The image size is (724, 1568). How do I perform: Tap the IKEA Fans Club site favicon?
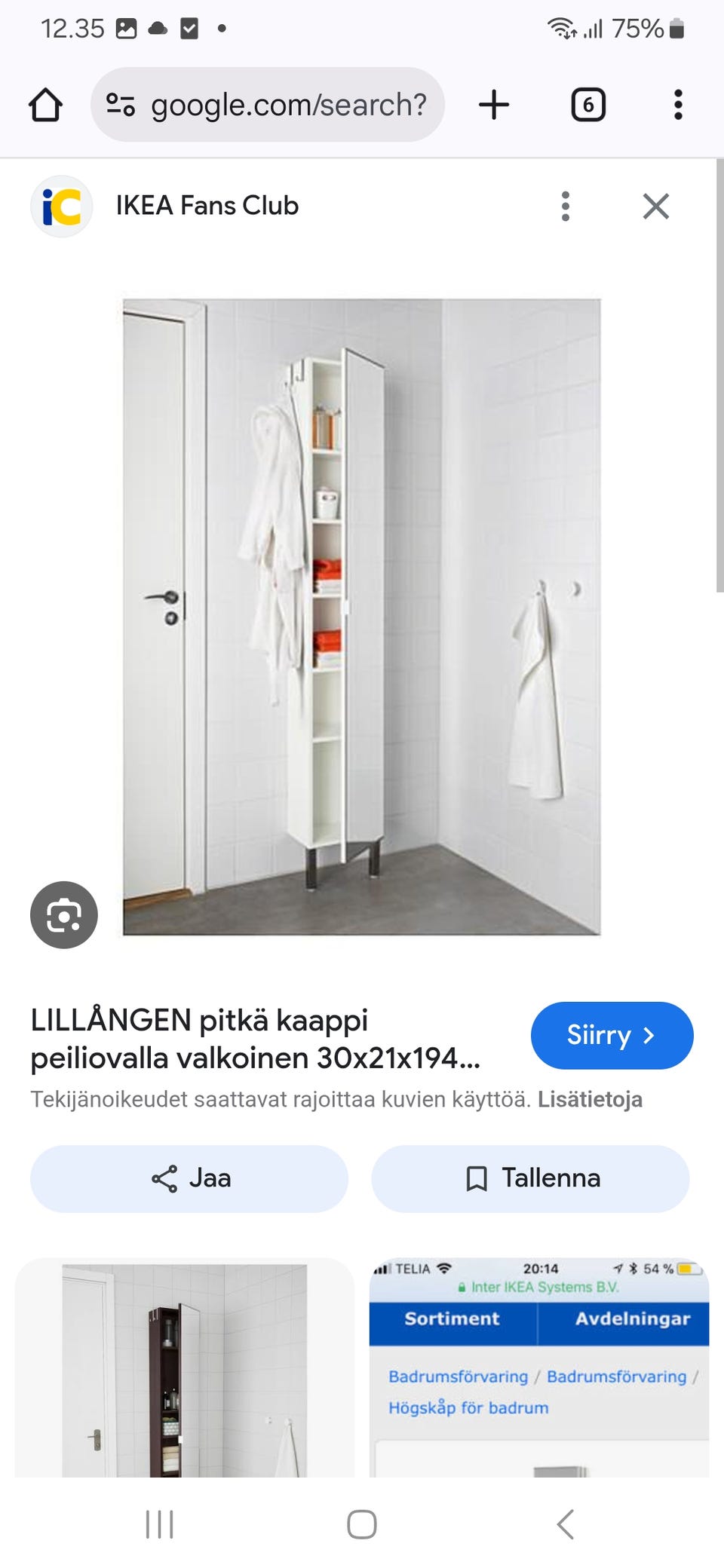61,205
